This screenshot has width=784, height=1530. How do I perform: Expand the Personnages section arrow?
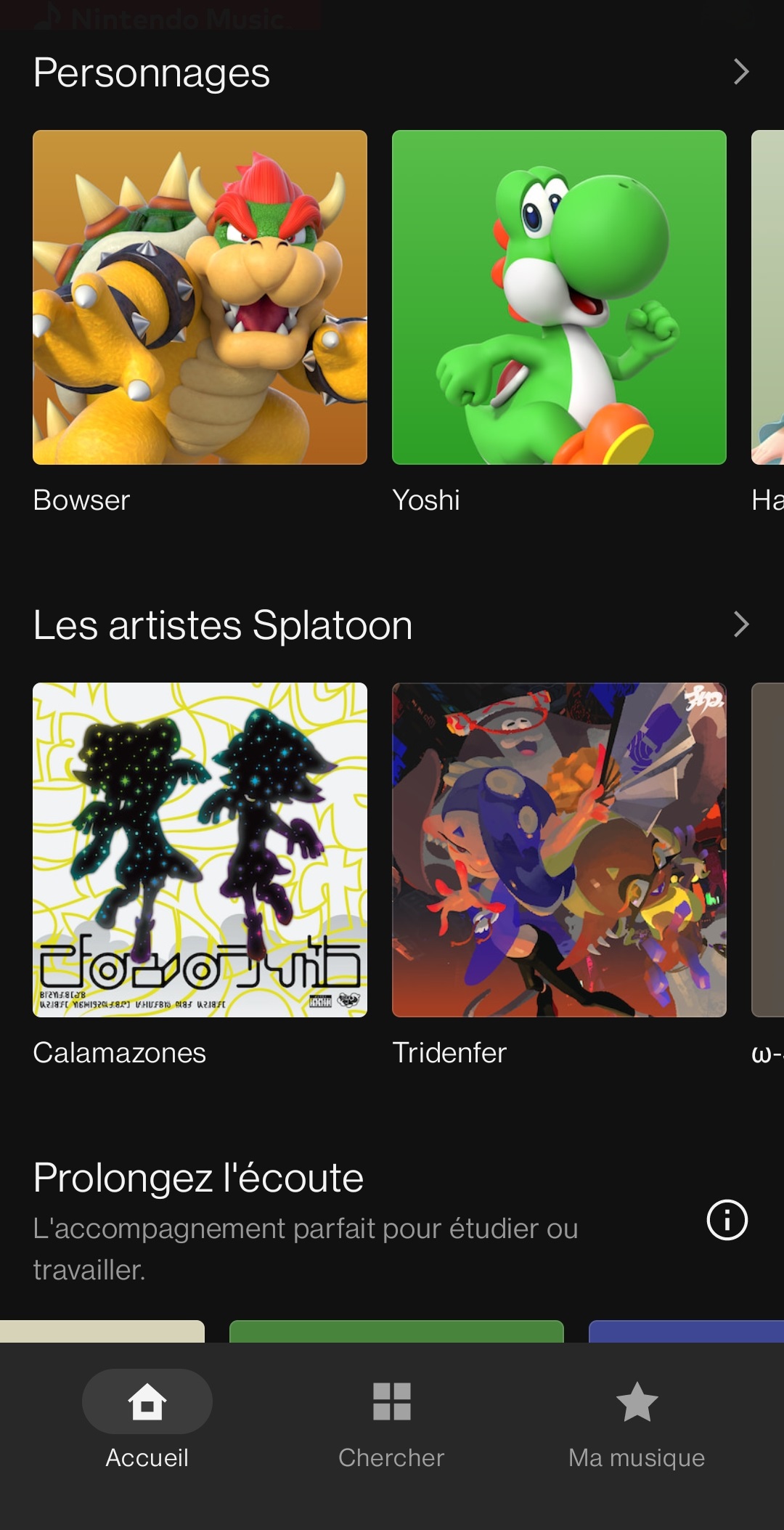coord(740,72)
